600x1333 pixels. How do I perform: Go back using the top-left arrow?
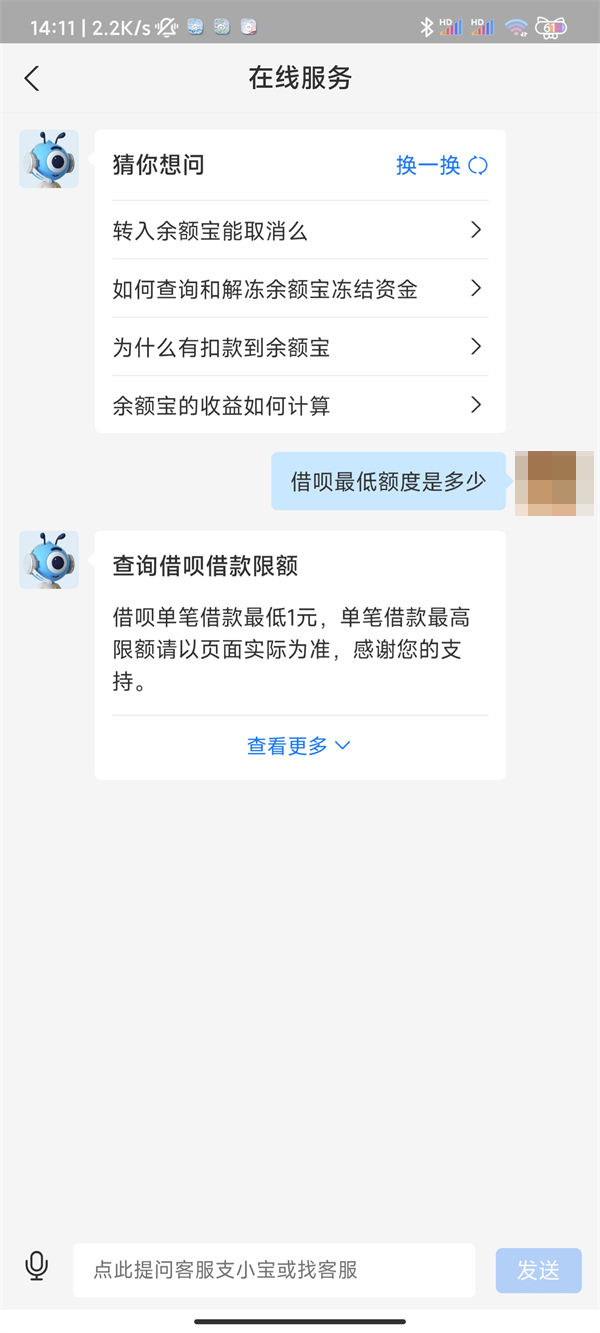32,79
